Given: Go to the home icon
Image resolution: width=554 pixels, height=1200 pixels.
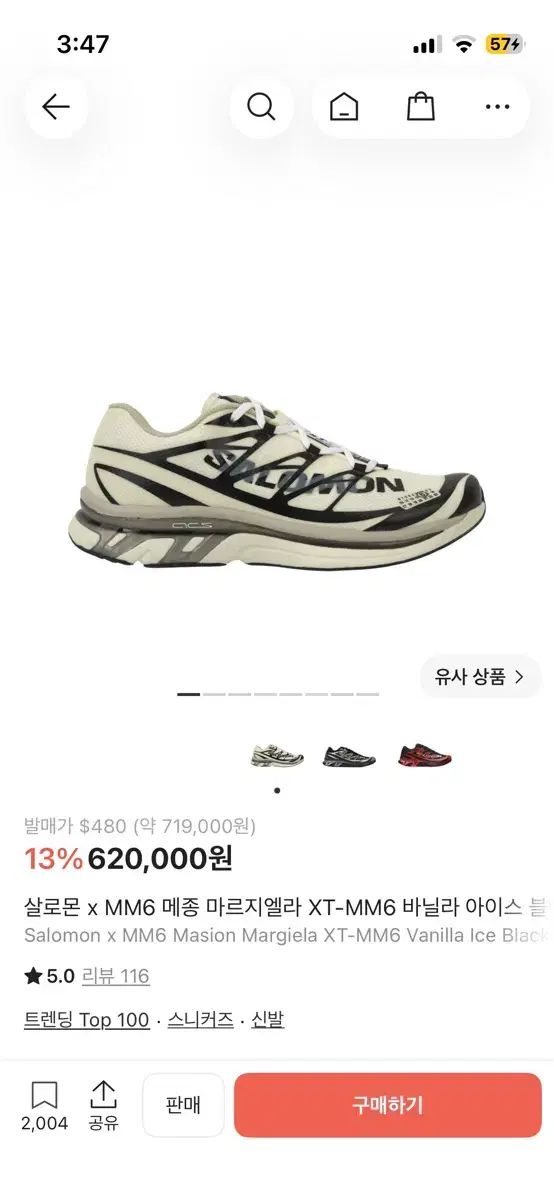Looking at the screenshot, I should 344,107.
